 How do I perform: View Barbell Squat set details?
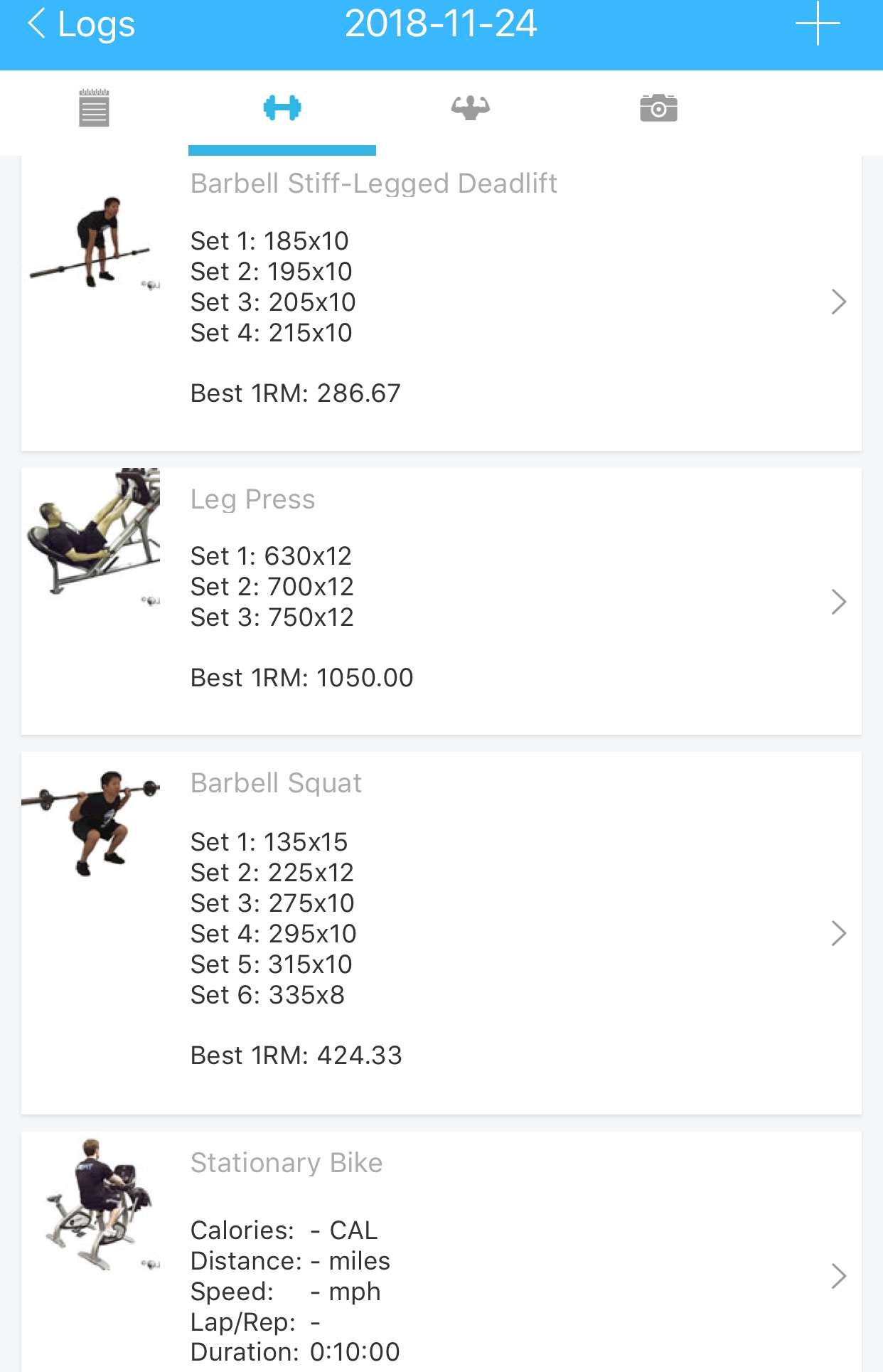(441, 932)
